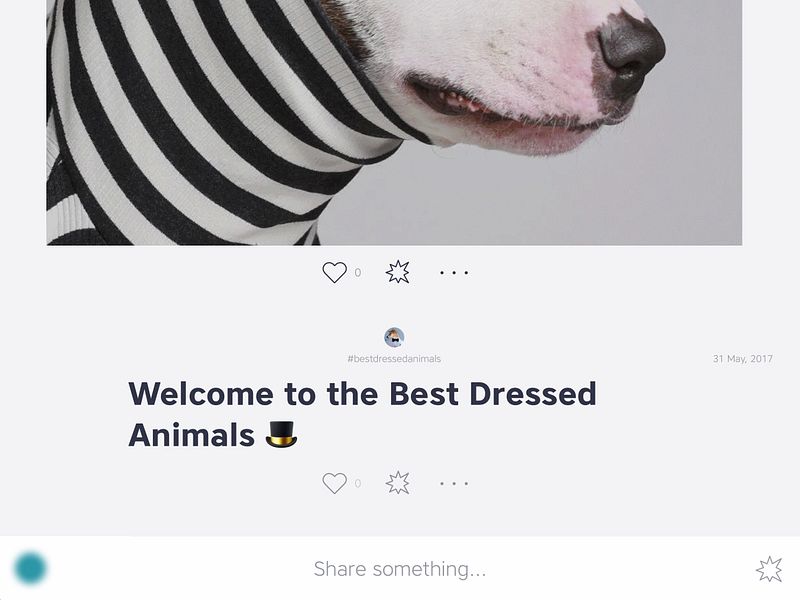Open the striped dog photo
The image size is (800, 600).
point(394,120)
